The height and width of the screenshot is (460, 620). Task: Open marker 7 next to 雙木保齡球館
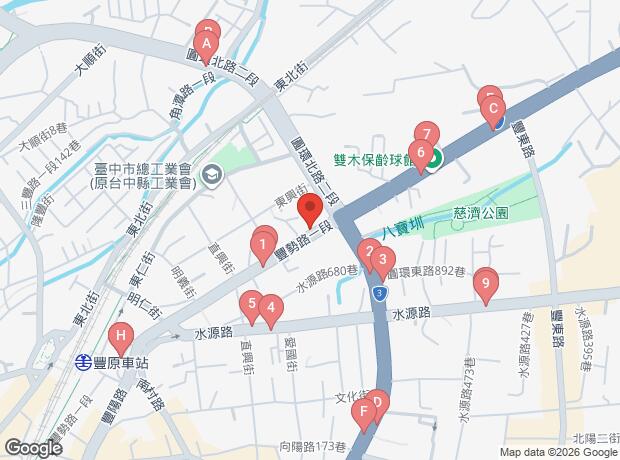(x=427, y=134)
